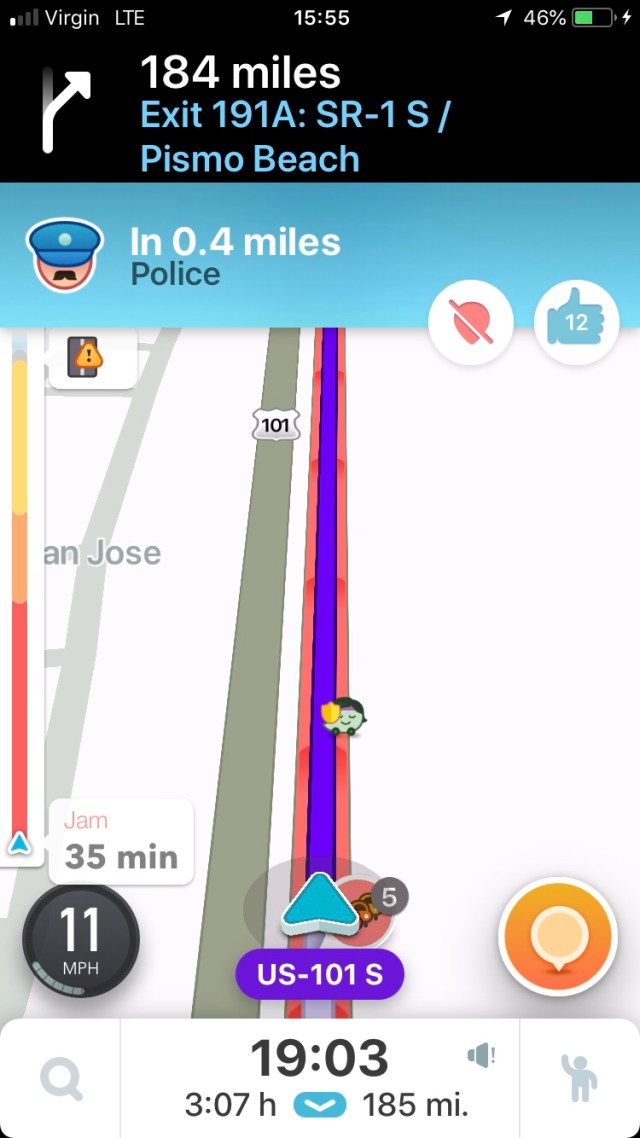Open the 184 miles Exit 191A instruction banner

click(x=320, y=115)
